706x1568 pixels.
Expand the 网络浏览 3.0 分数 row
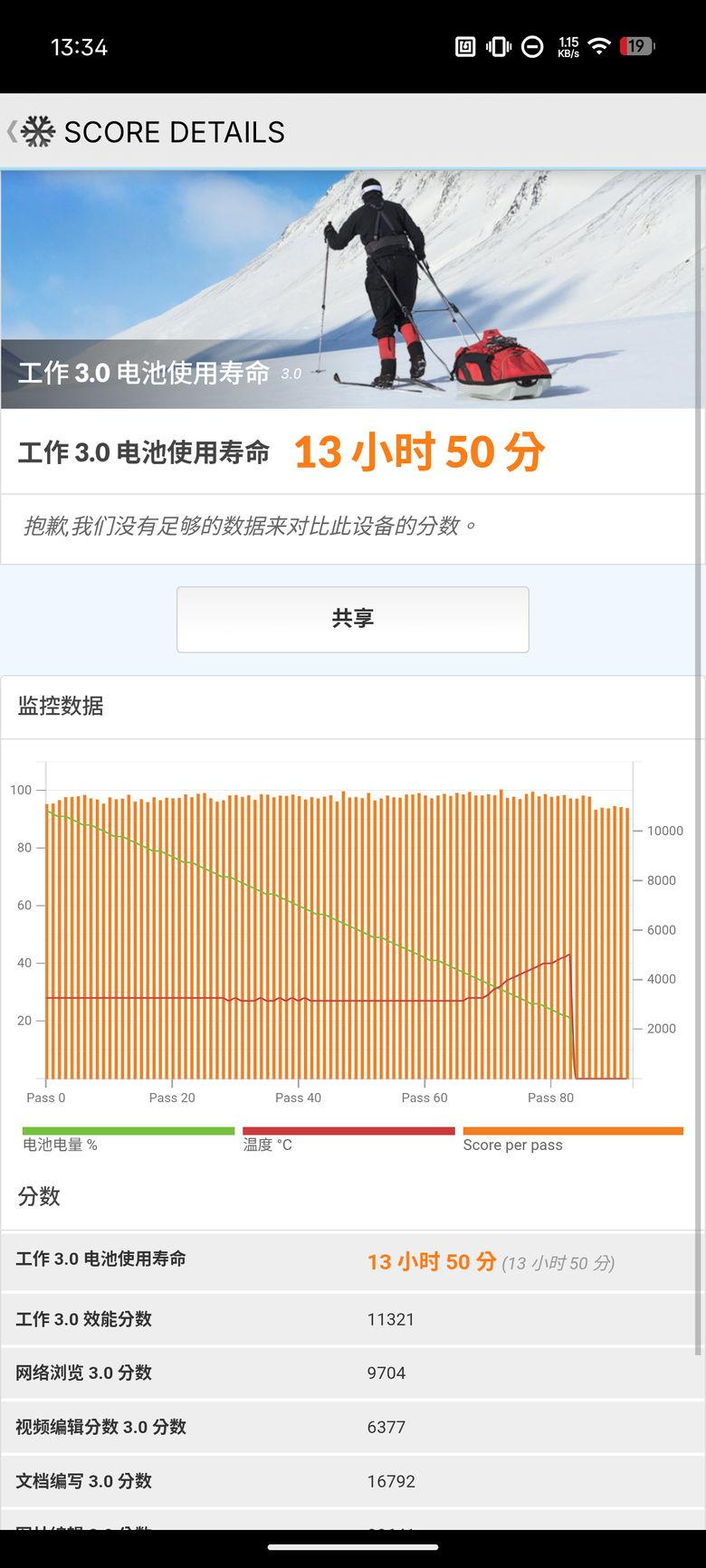click(353, 1373)
